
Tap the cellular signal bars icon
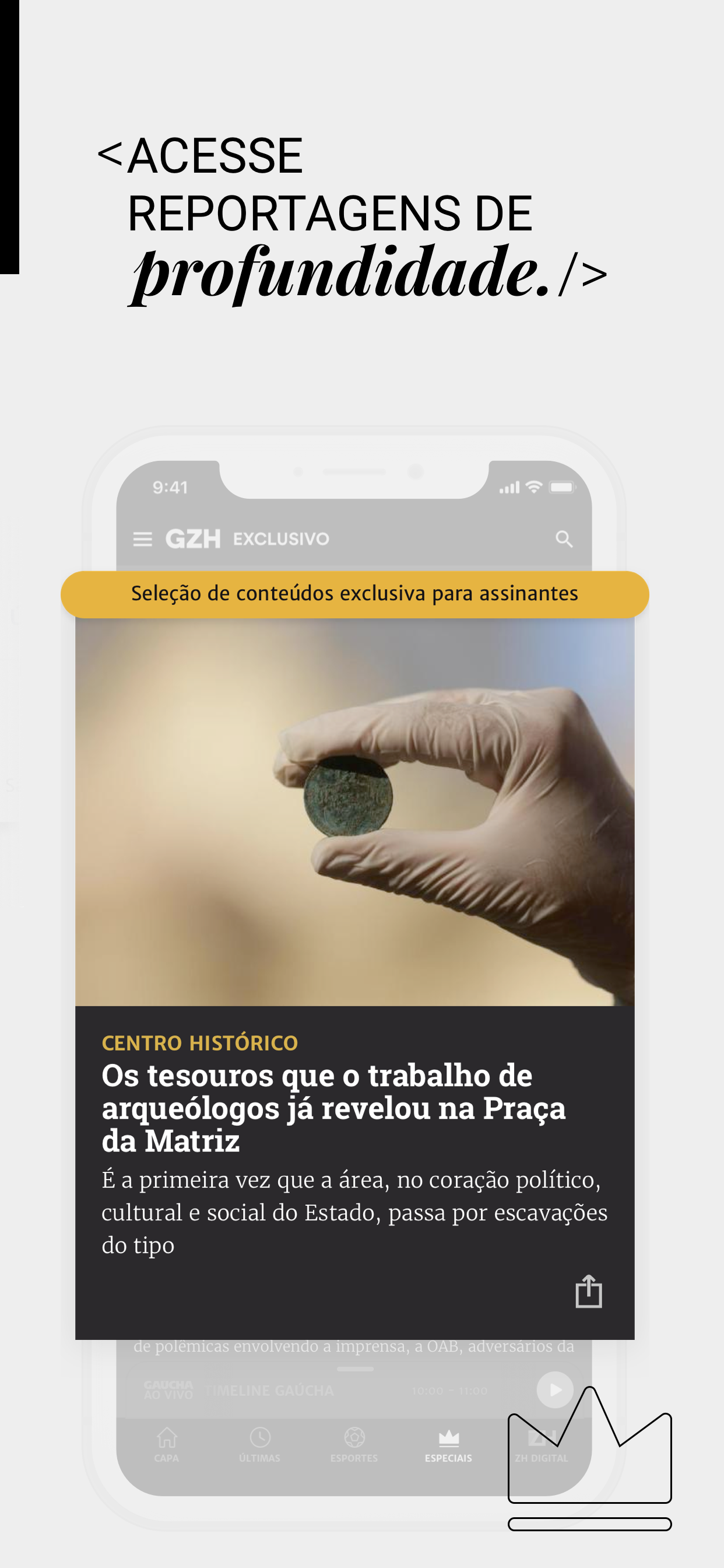point(512,486)
